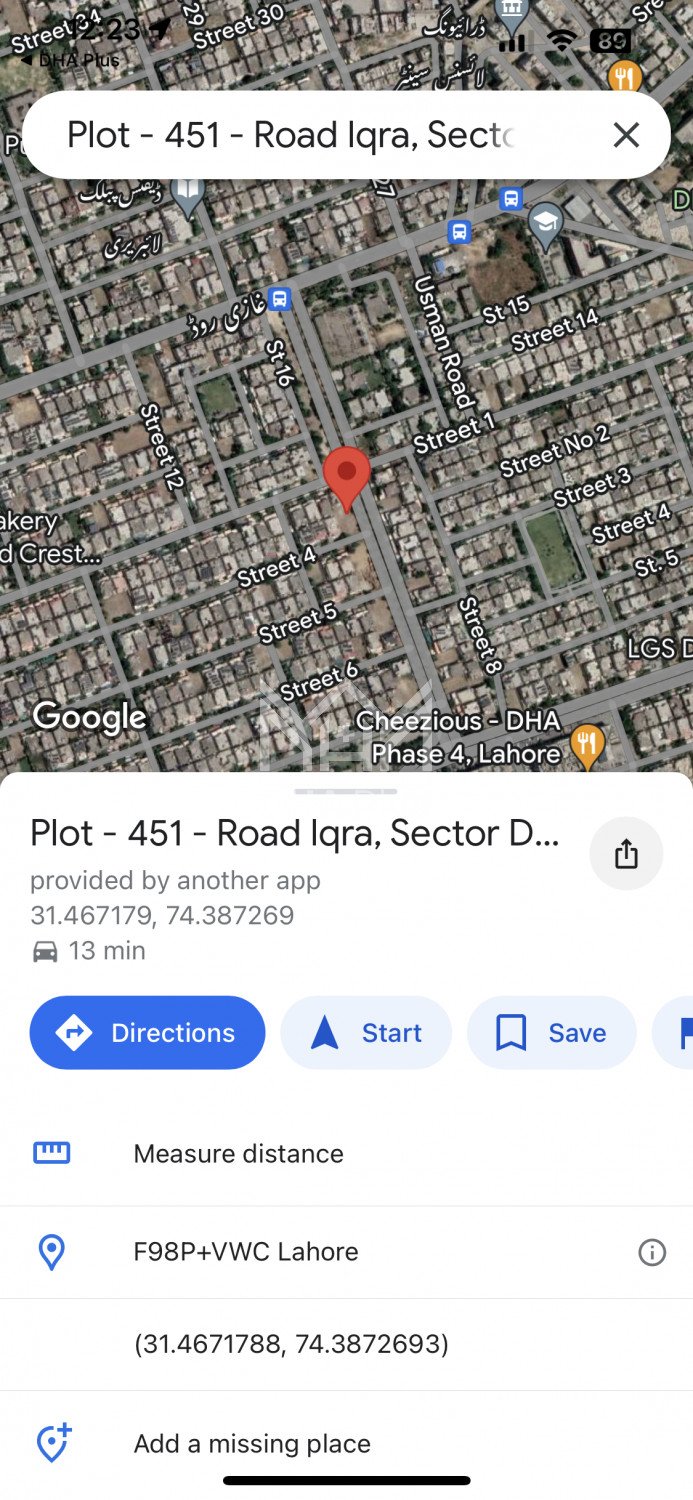
Task: Share this location
Action: [x=626, y=854]
